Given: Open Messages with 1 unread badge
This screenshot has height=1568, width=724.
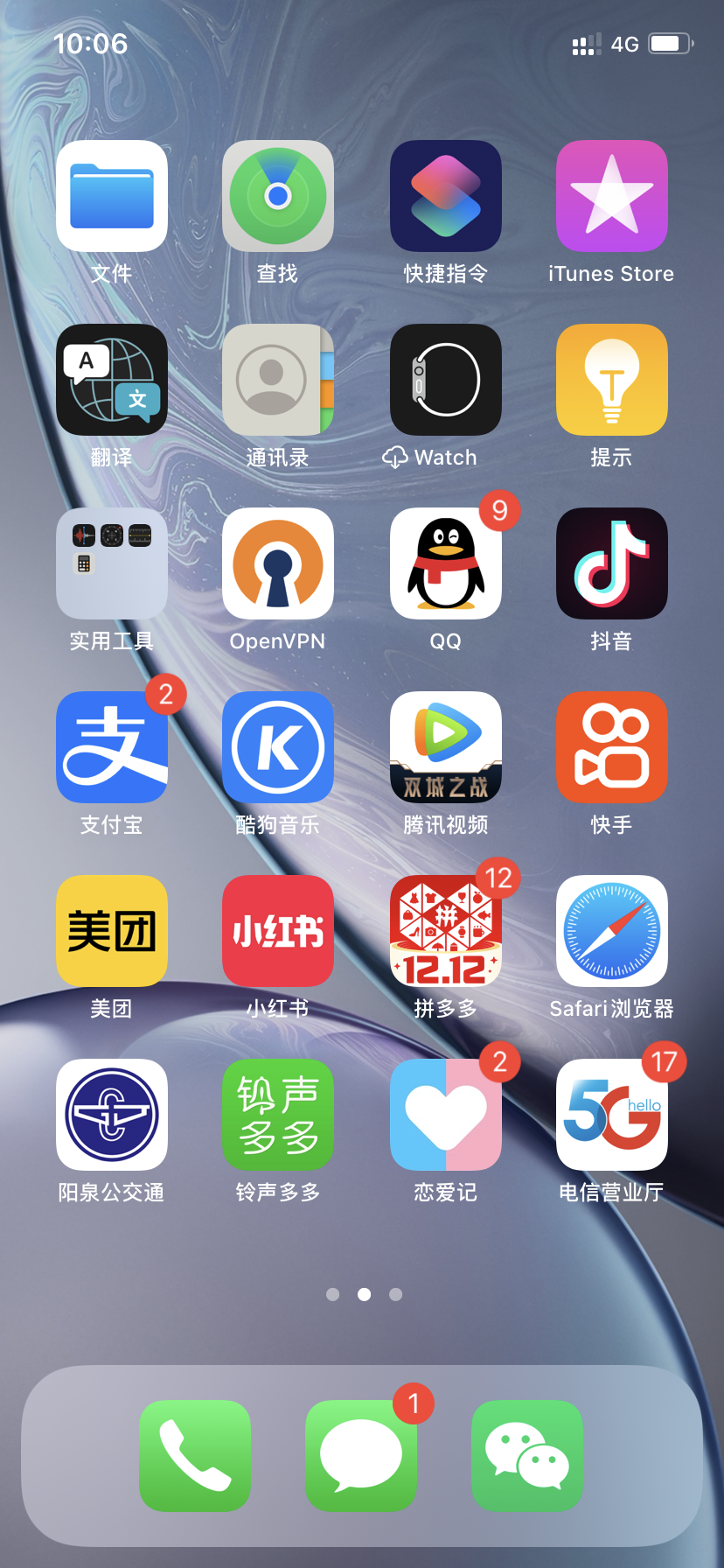Looking at the screenshot, I should click(x=361, y=1456).
